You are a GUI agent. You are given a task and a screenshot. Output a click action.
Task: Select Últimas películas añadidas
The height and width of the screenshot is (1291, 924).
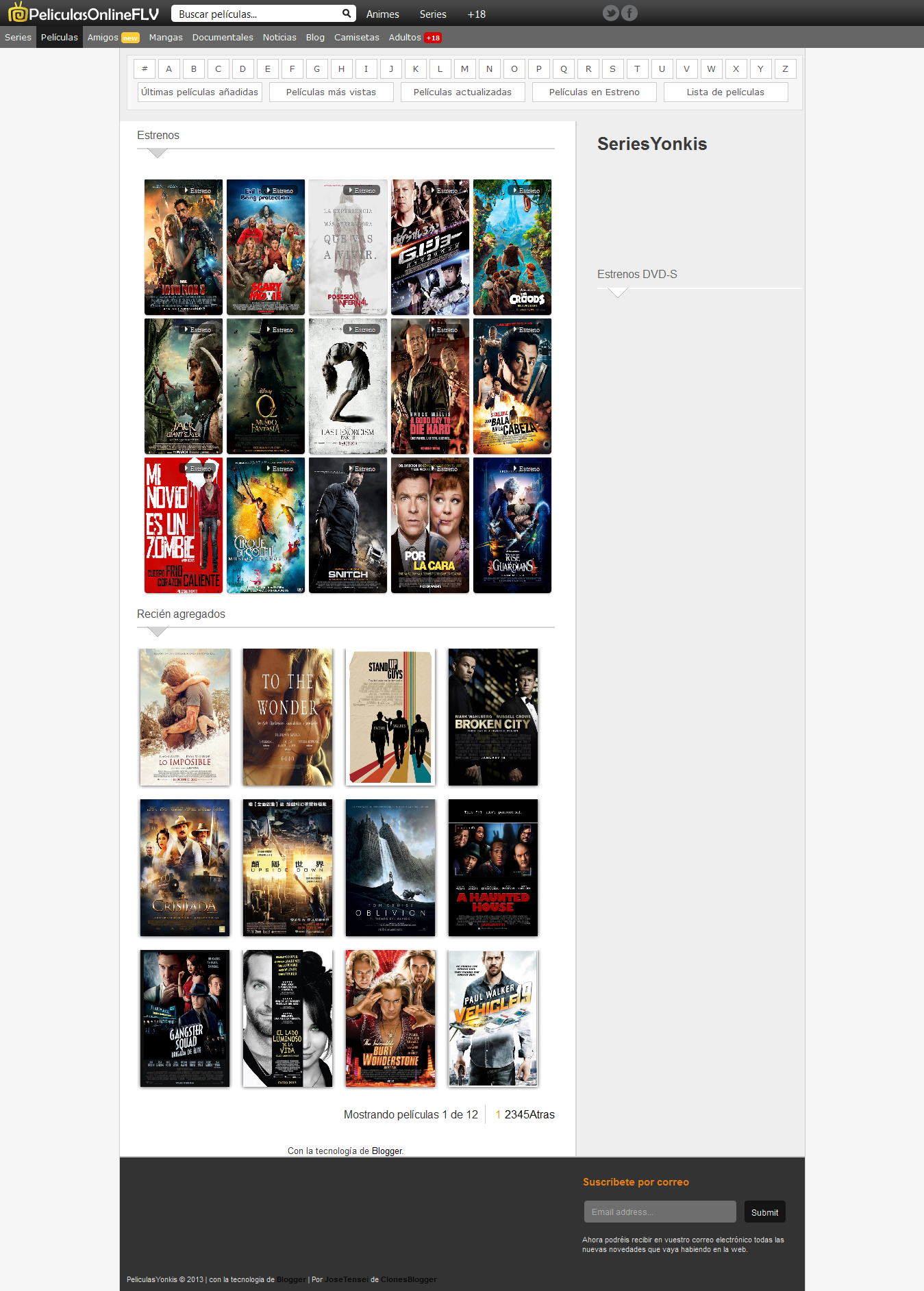pos(199,92)
